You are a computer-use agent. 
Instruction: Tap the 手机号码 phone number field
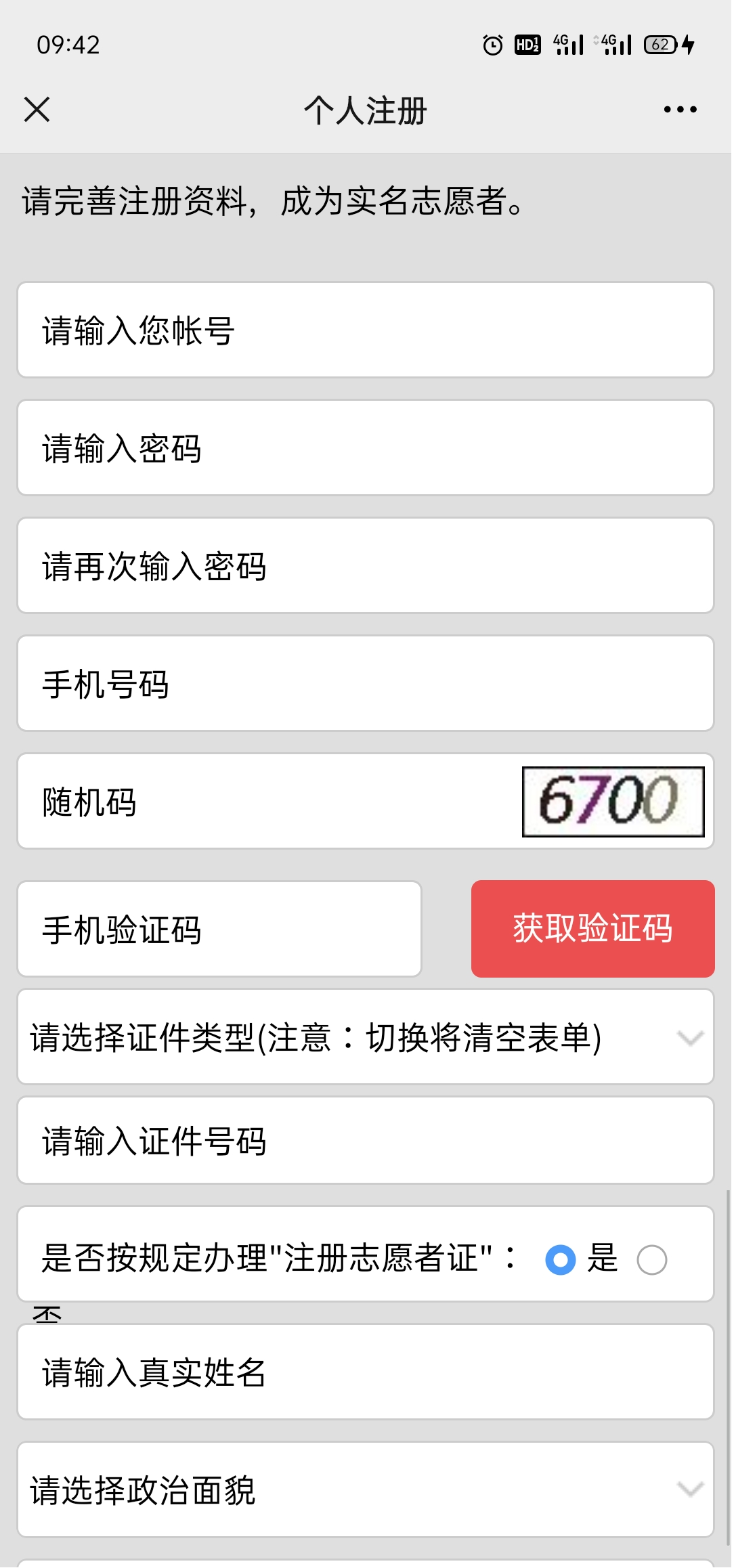366,684
